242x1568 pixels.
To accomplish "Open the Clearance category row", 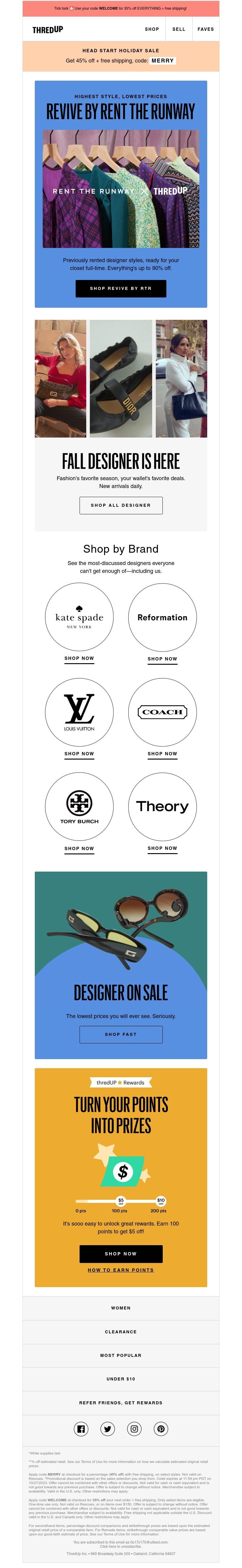I will click(121, 1331).
